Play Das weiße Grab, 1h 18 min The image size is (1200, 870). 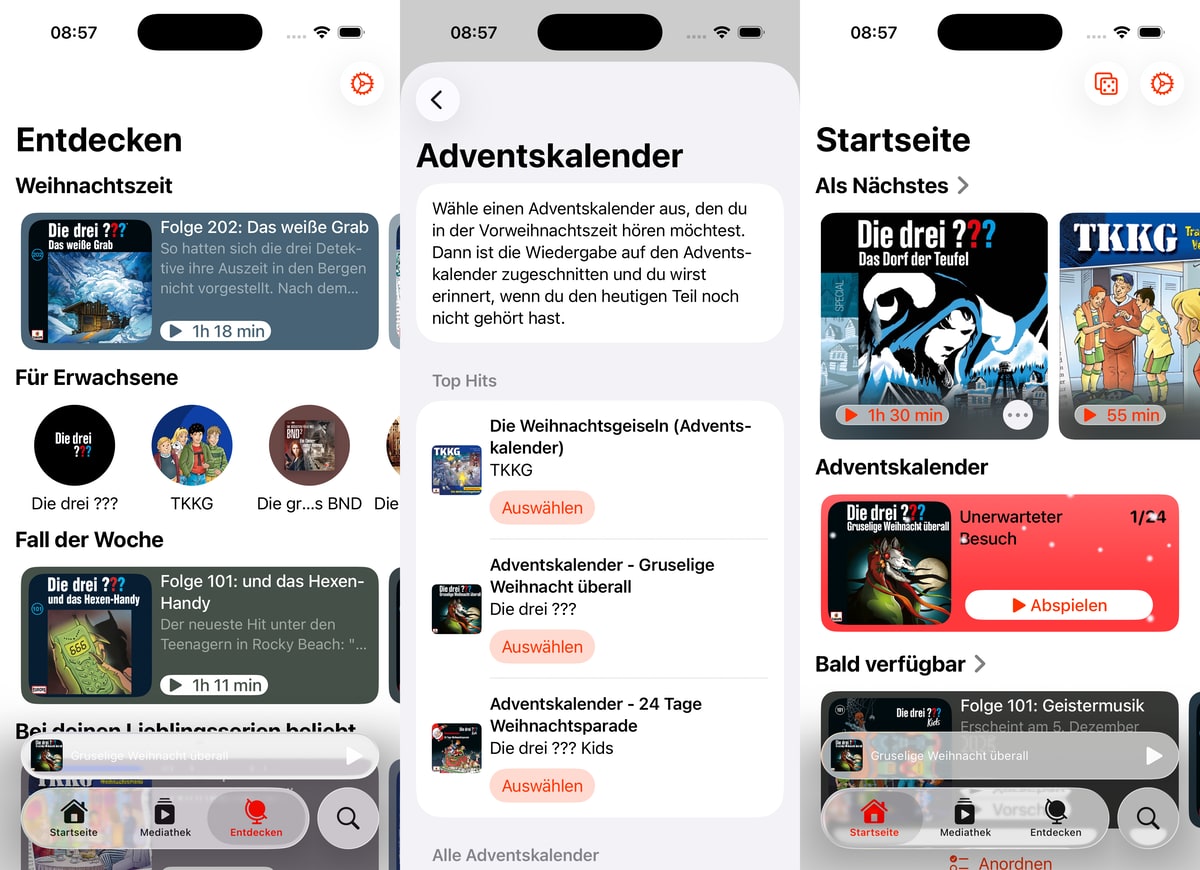coord(216,331)
